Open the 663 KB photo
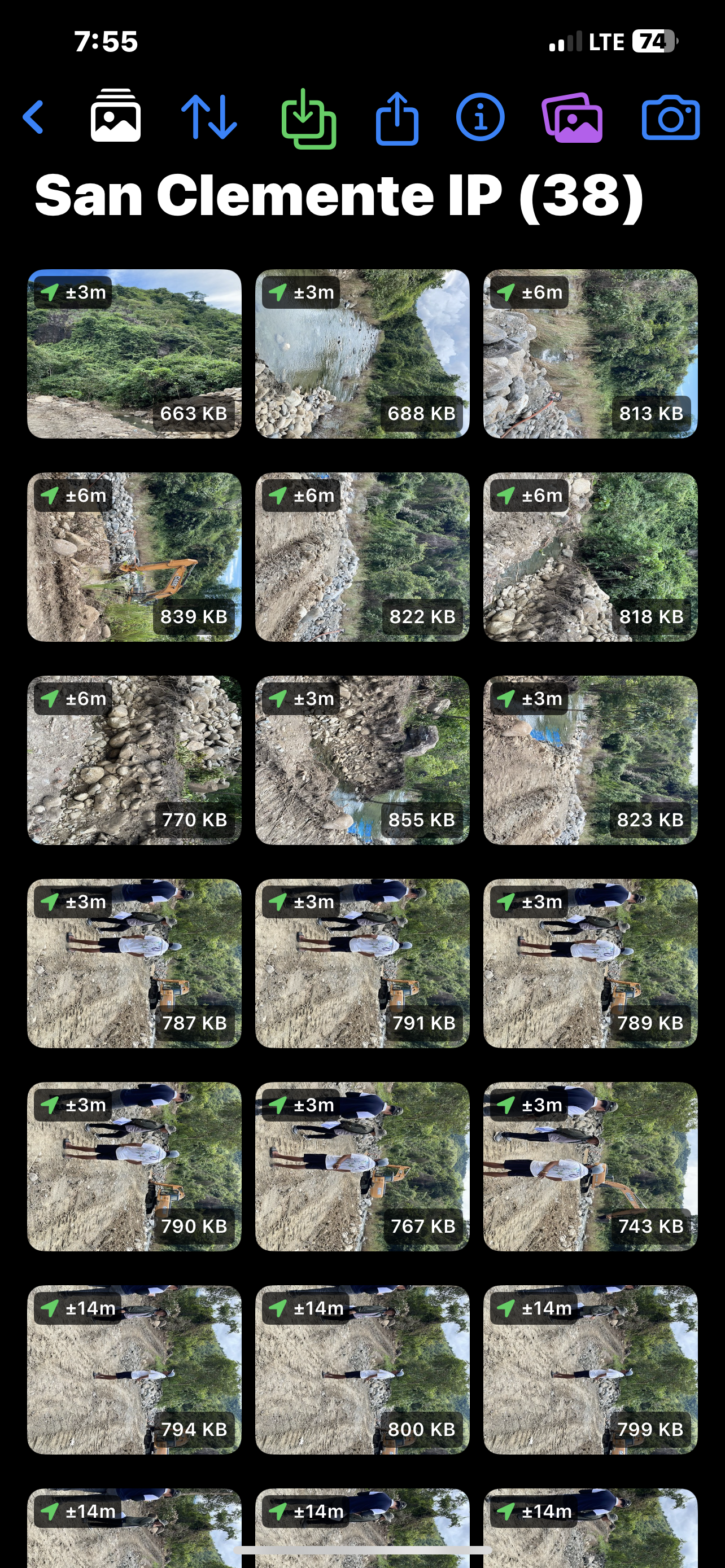This screenshot has width=725, height=1568. 134,354
